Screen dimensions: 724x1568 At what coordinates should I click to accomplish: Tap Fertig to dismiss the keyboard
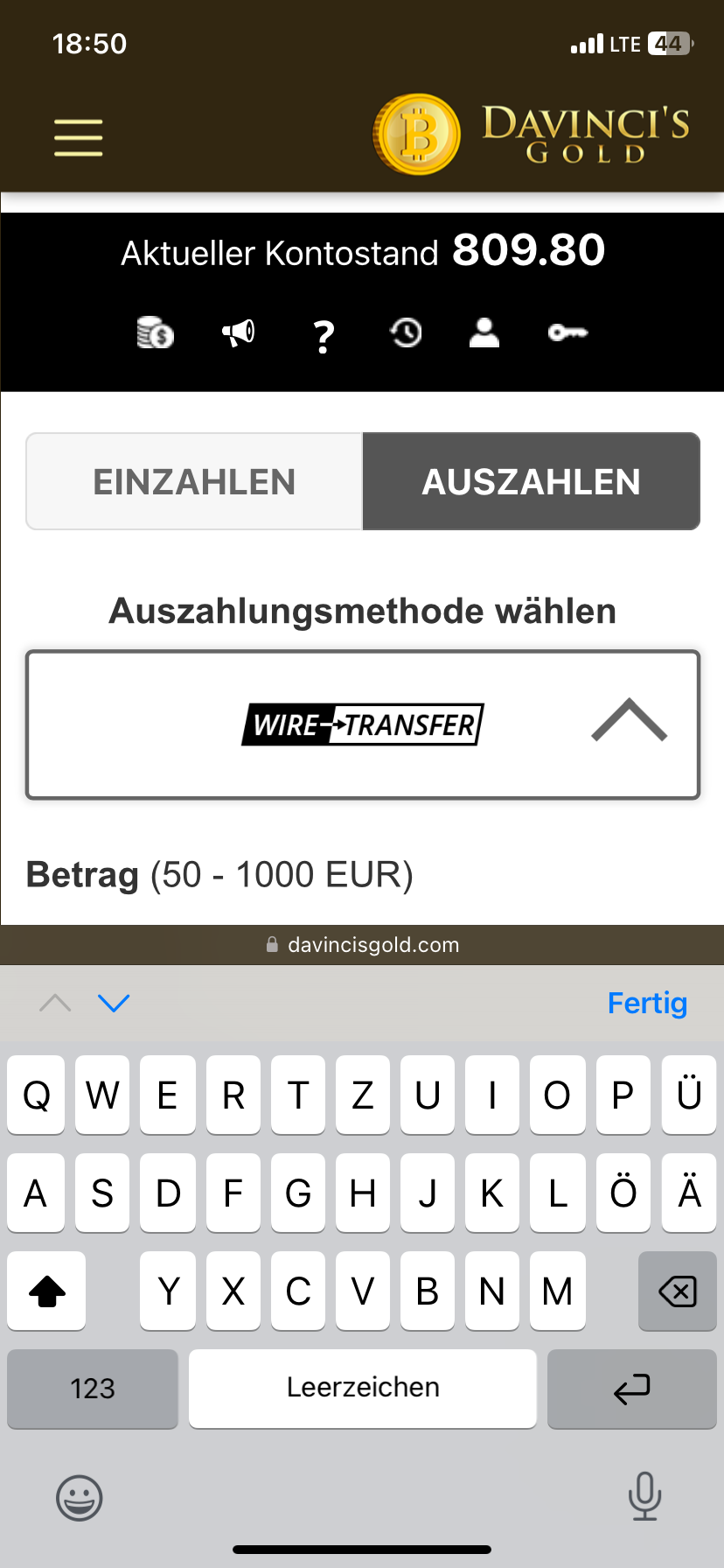647,1003
